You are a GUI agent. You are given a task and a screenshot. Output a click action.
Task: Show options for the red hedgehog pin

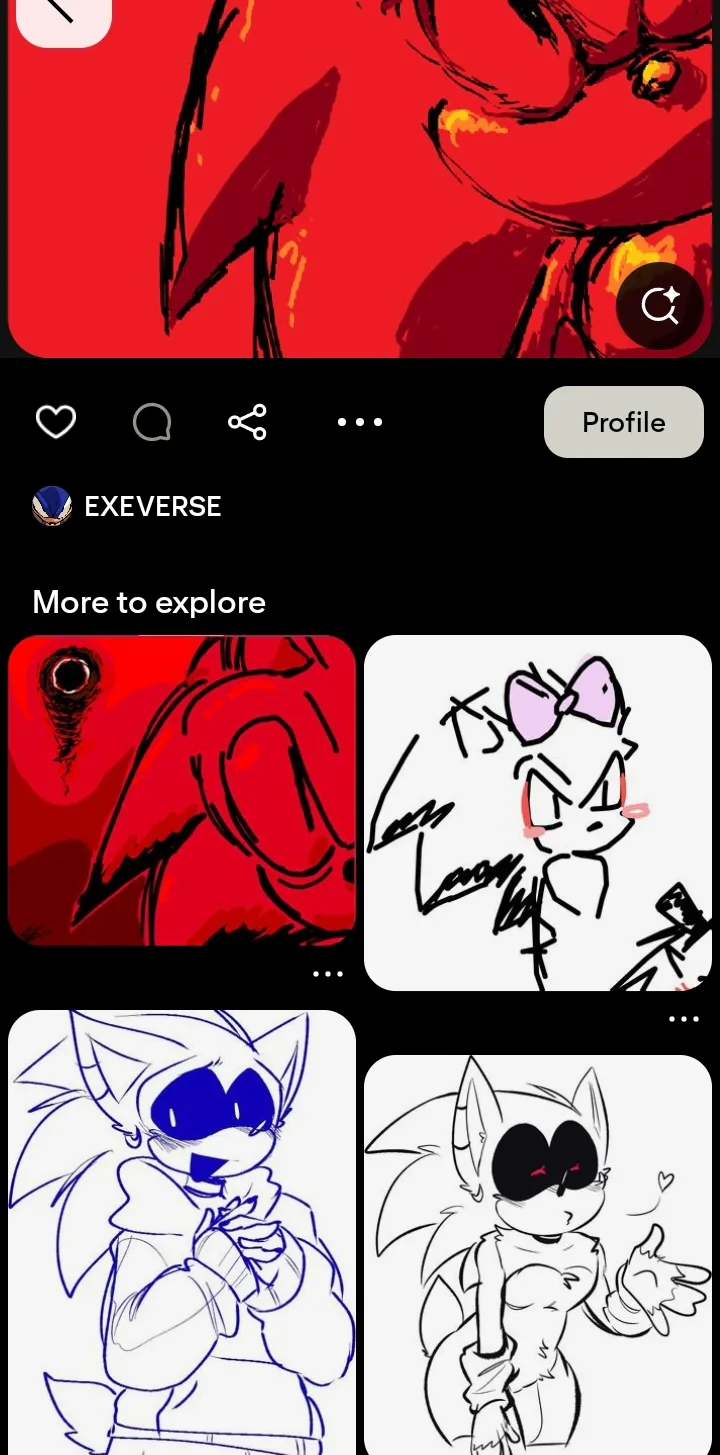pyautogui.click(x=328, y=973)
